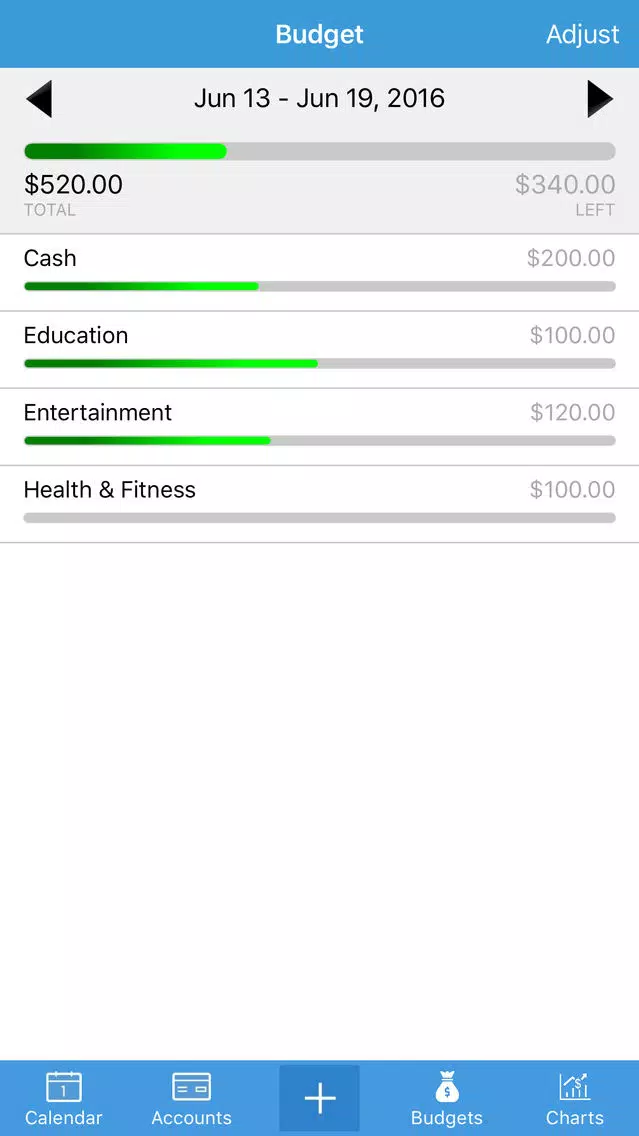The width and height of the screenshot is (639, 1136).
Task: Select the Budgets tab
Action: pos(447,1098)
